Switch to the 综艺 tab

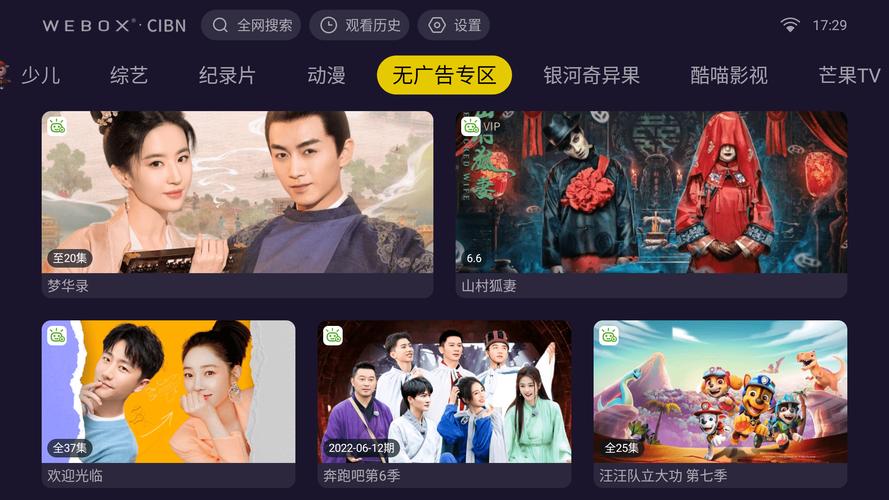129,75
